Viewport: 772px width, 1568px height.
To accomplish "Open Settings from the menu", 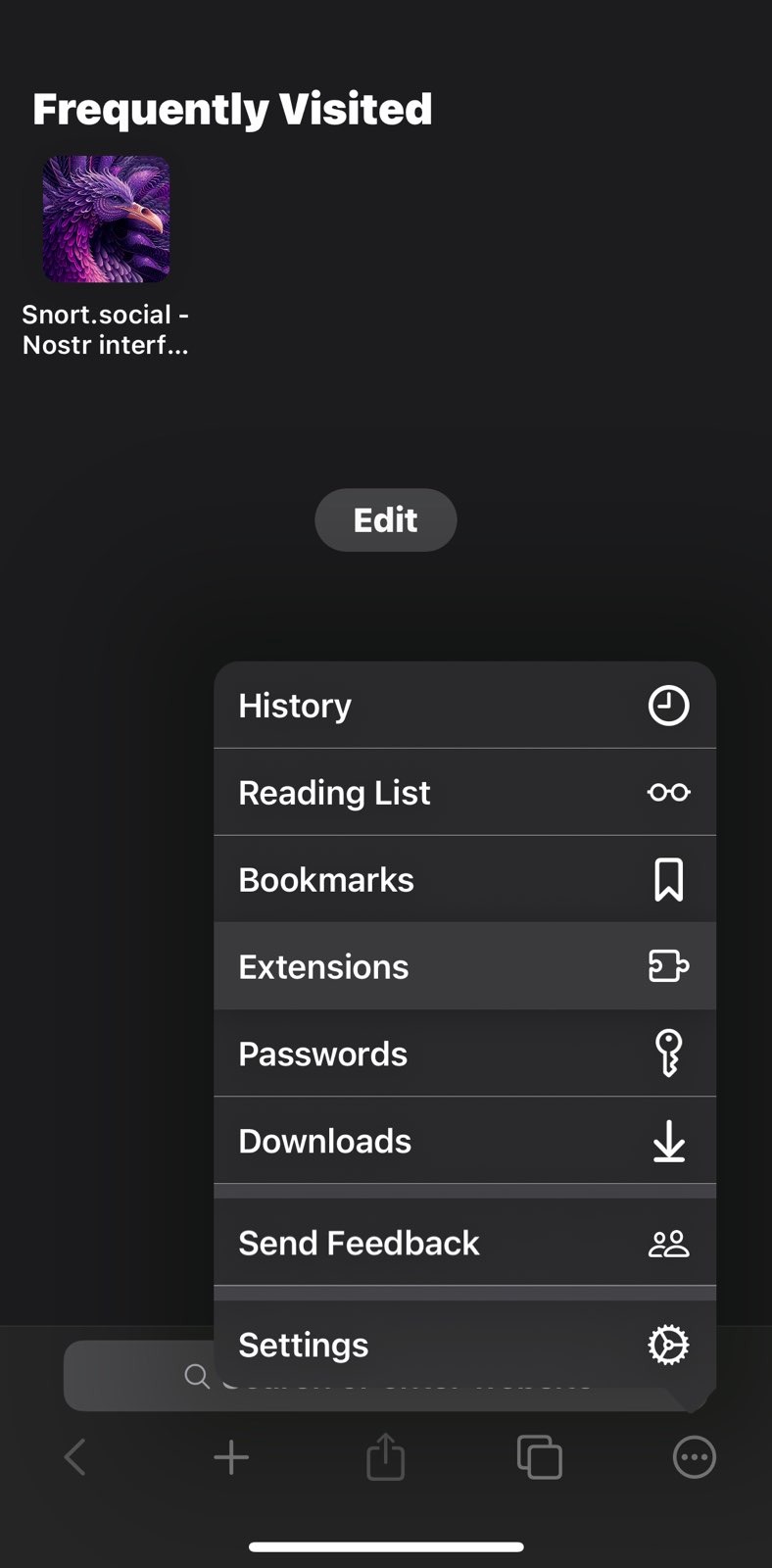I will (x=464, y=1344).
